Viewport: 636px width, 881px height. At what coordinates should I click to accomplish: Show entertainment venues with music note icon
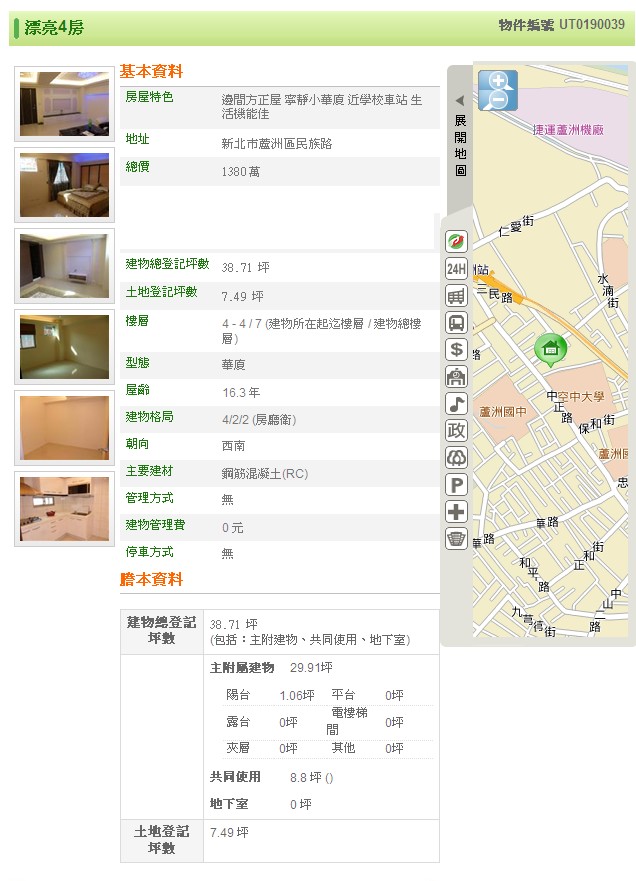(x=456, y=404)
